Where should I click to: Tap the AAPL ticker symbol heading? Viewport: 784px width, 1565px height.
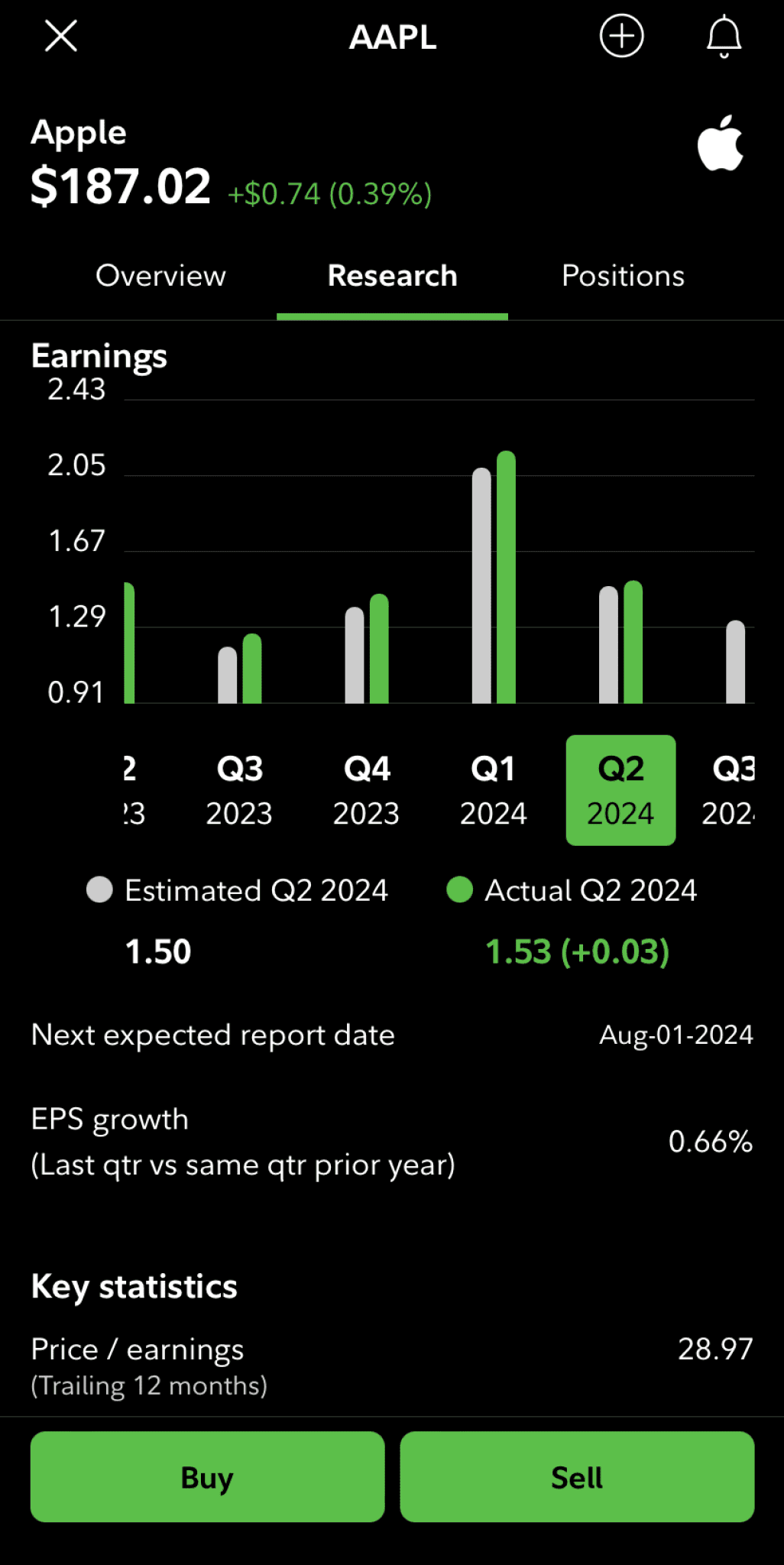(x=392, y=38)
